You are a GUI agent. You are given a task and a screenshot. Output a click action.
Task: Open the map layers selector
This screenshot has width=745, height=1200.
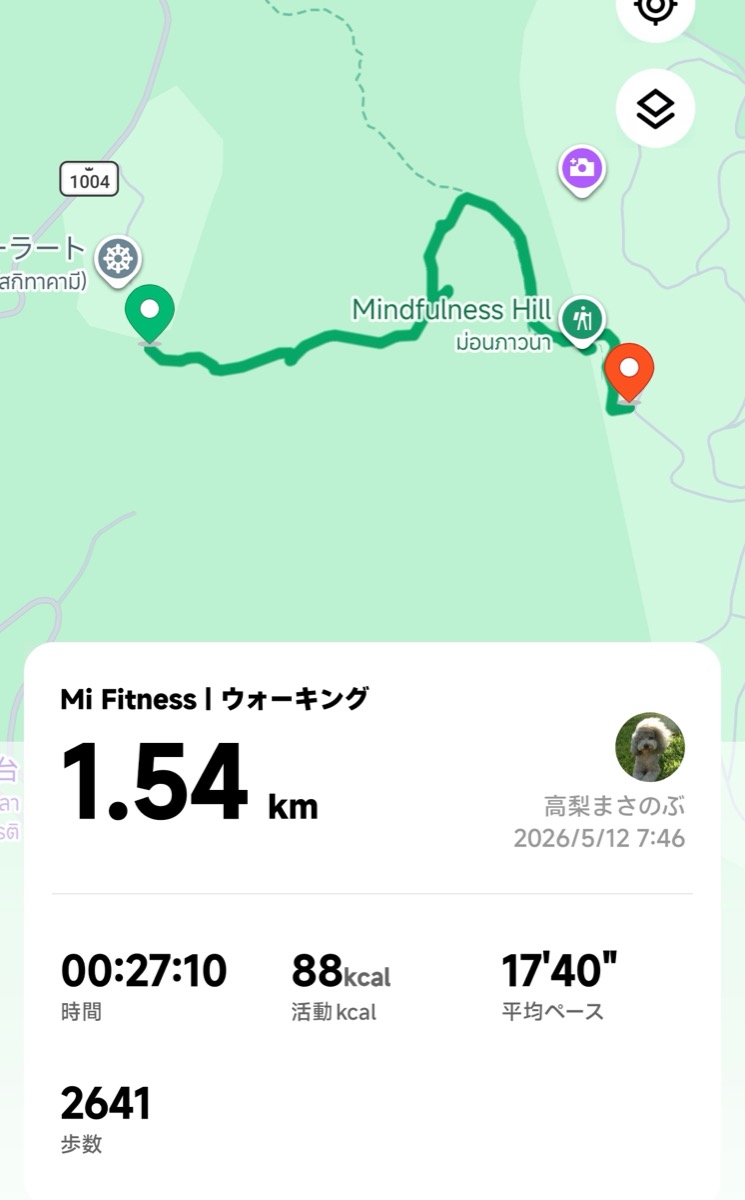(x=655, y=109)
